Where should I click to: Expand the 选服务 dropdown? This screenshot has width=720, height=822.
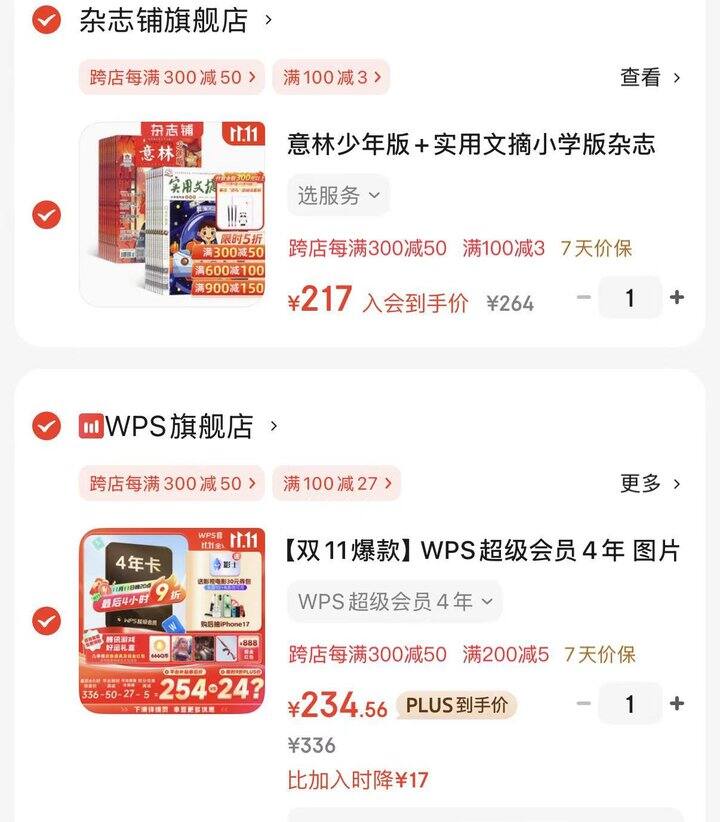click(339, 195)
